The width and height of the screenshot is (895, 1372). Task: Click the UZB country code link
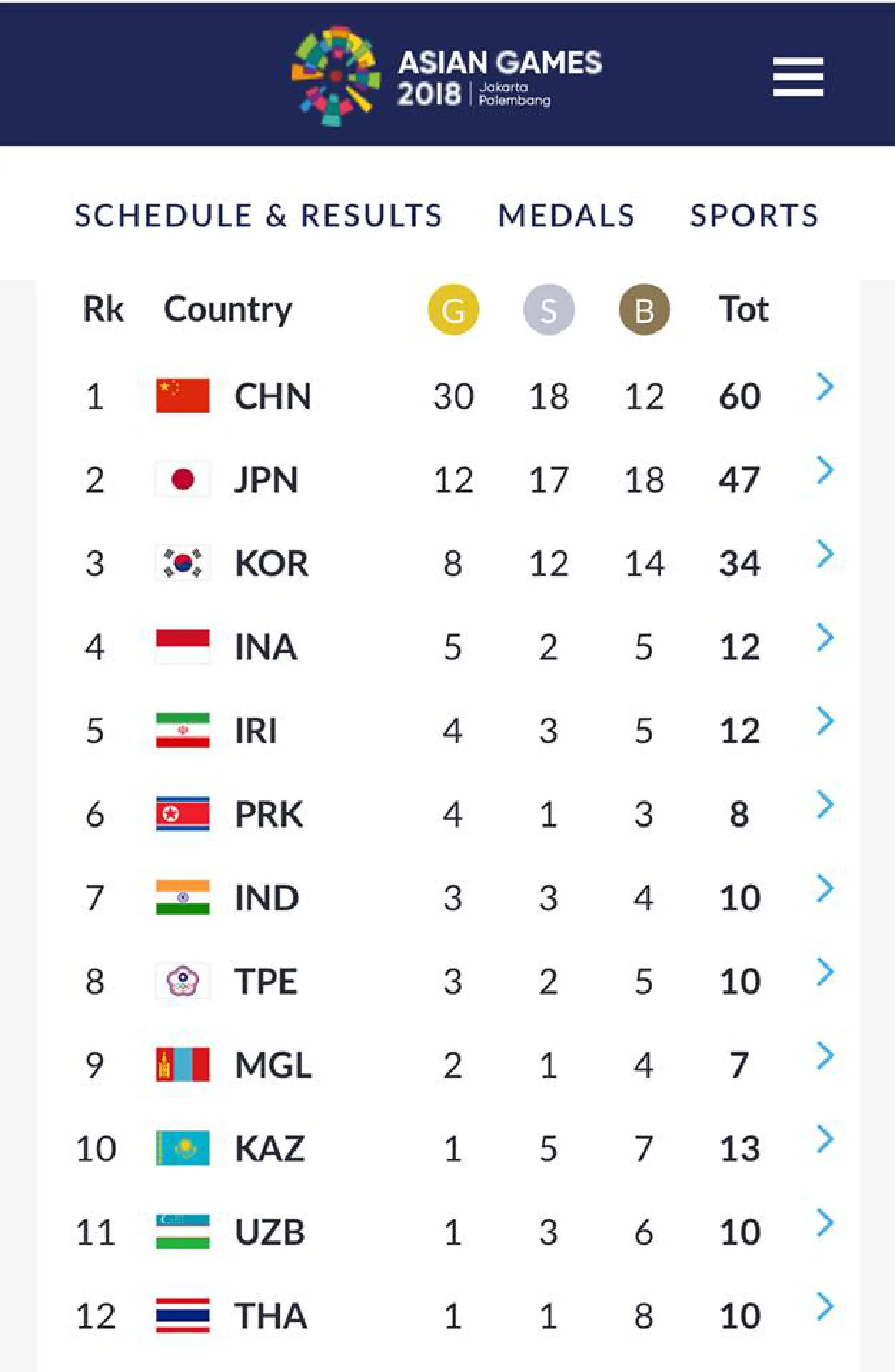coord(269,1232)
